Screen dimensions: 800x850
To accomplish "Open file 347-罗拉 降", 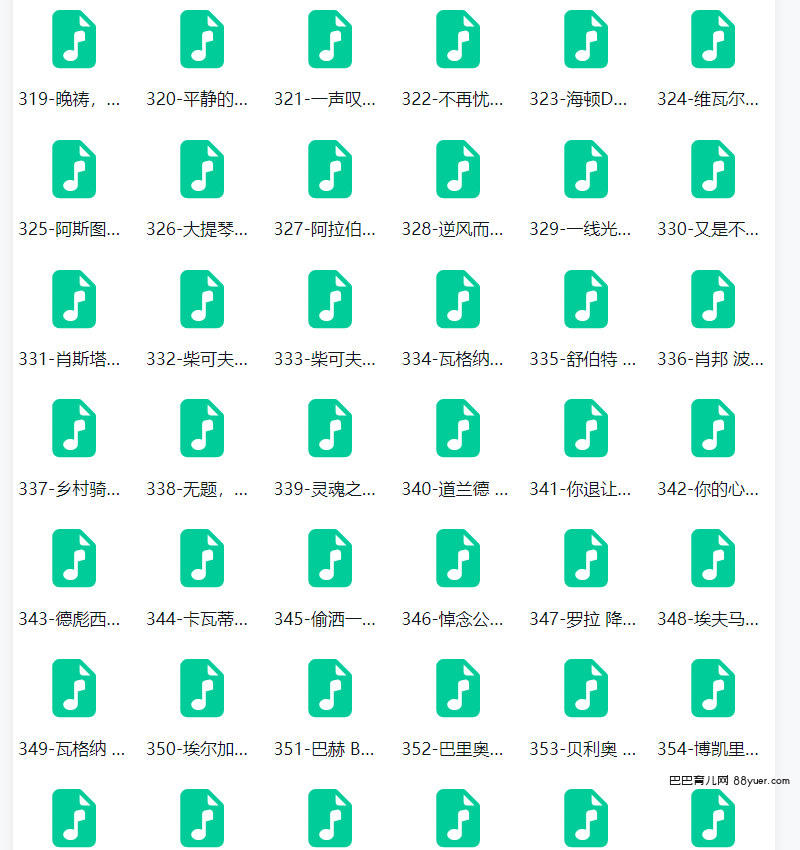I will point(586,558).
